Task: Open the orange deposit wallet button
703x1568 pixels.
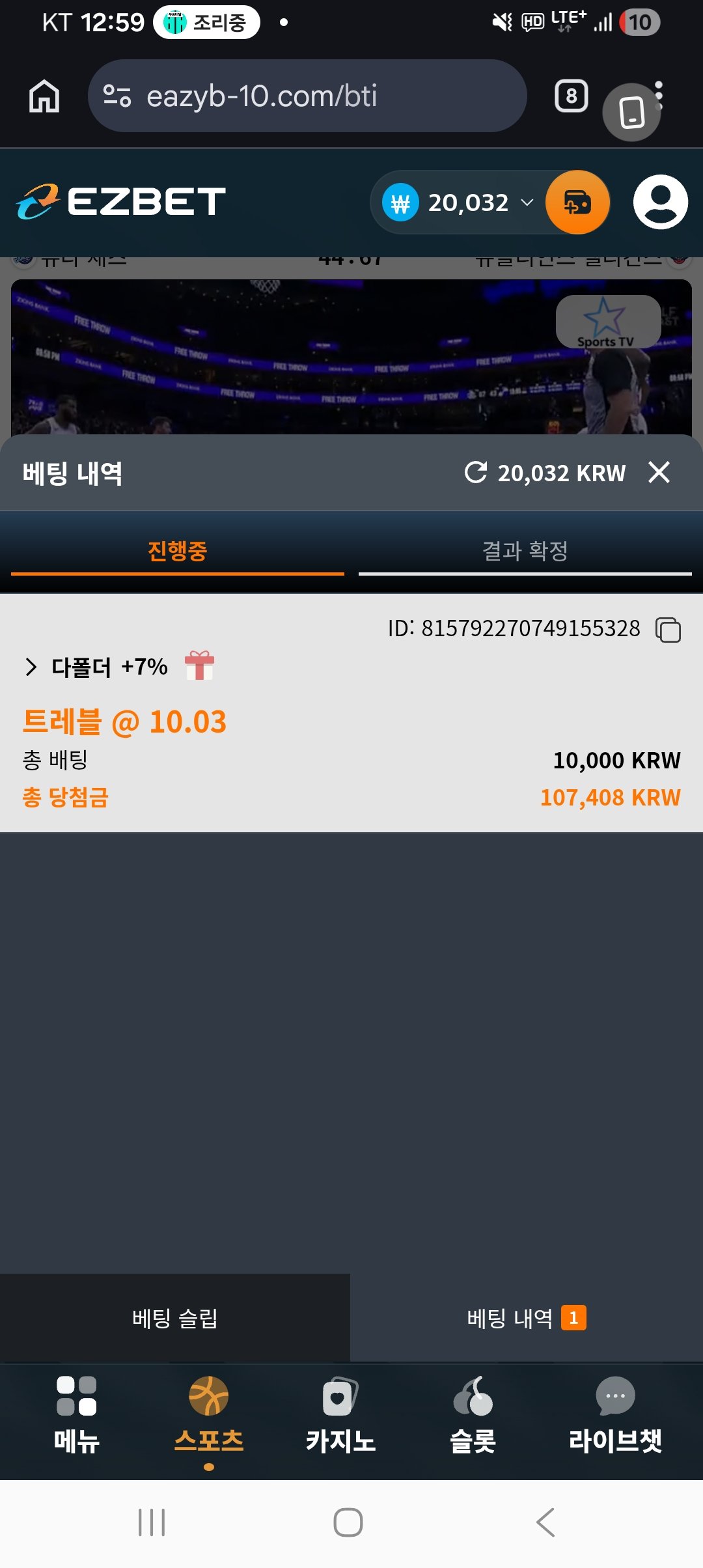Action: tap(577, 203)
